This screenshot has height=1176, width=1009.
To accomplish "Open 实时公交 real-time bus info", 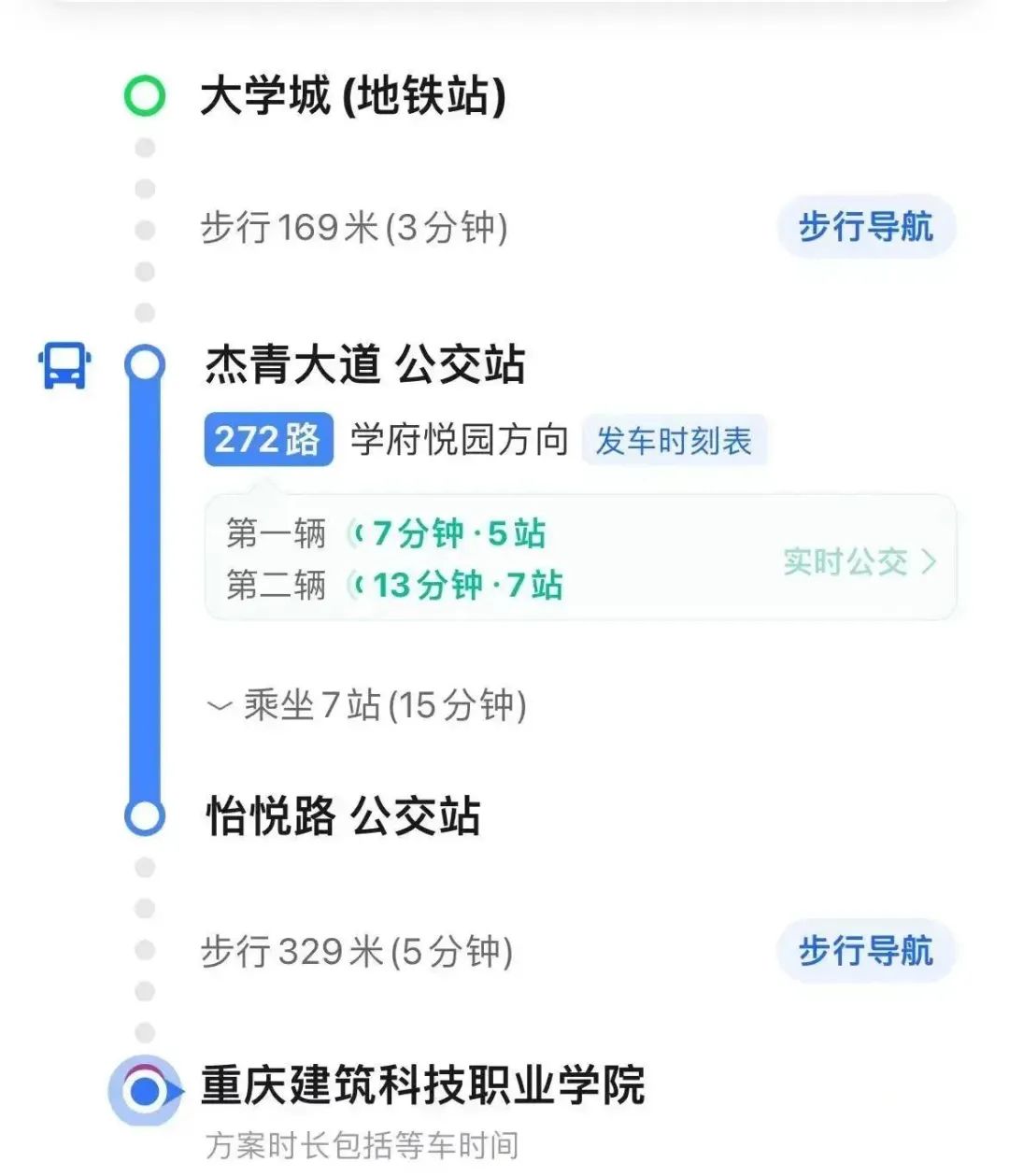I will pos(858,561).
